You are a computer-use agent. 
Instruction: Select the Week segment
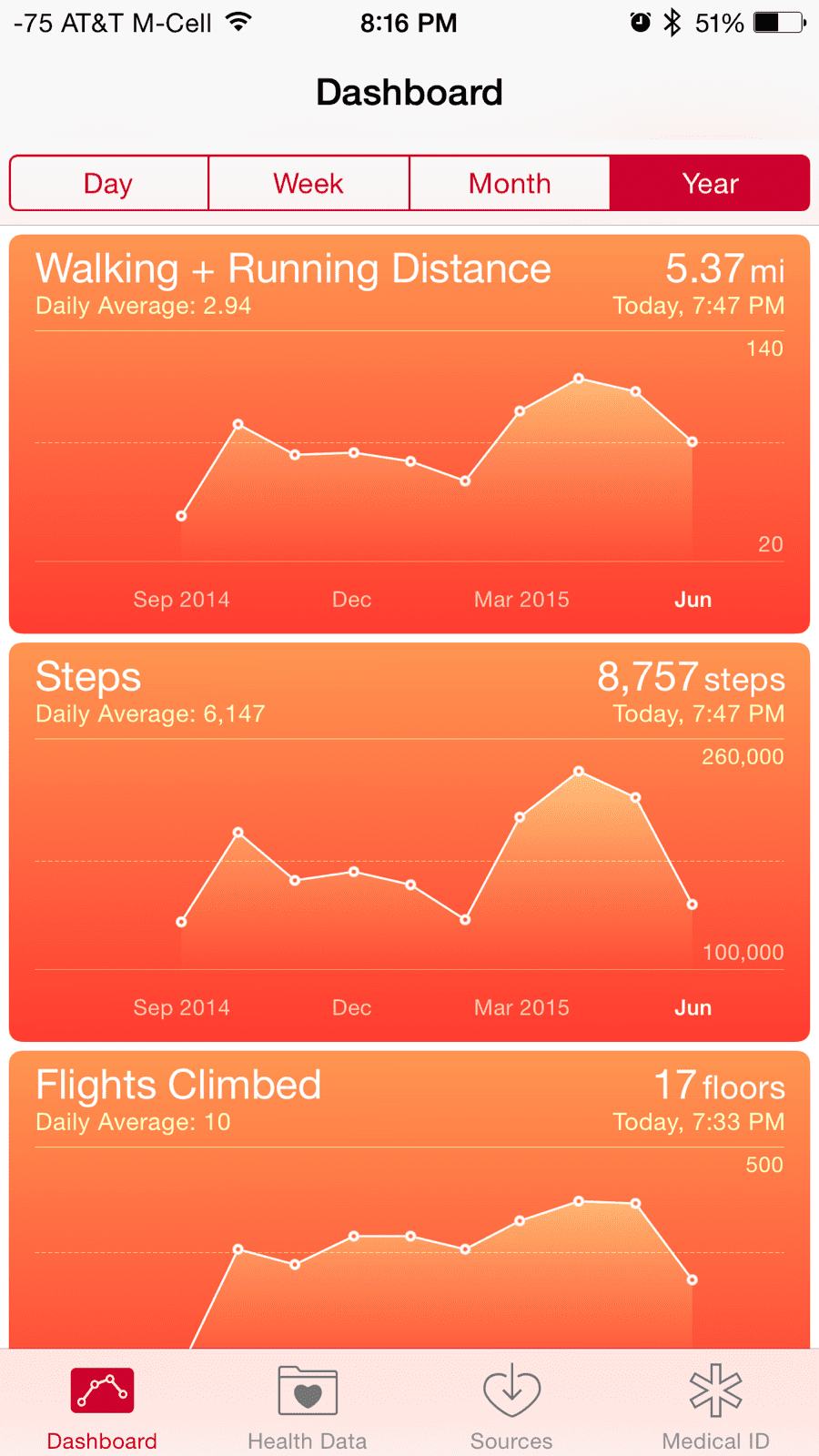tap(308, 183)
